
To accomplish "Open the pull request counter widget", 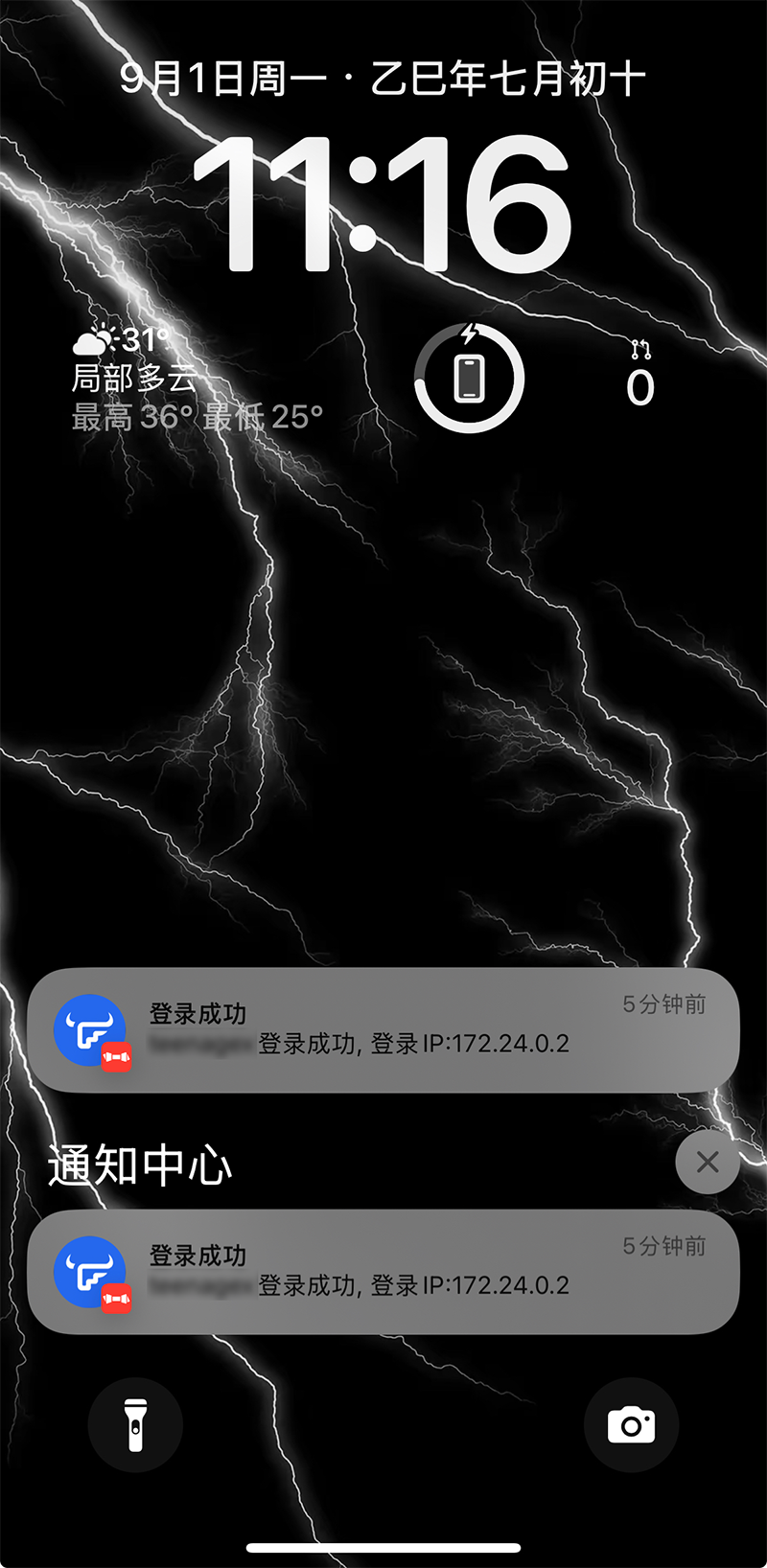I will [x=640, y=376].
